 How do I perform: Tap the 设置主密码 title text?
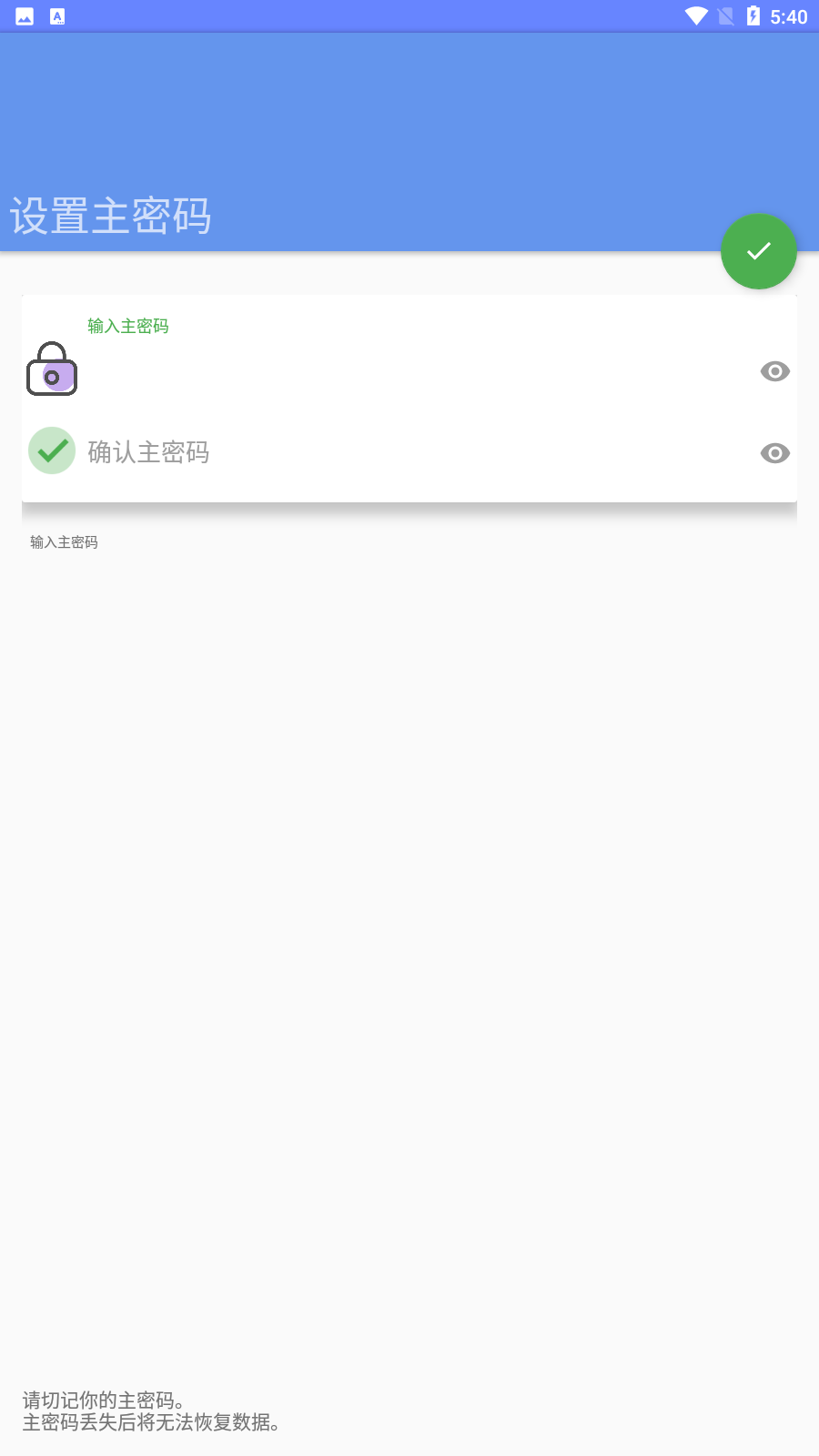pyautogui.click(x=110, y=216)
